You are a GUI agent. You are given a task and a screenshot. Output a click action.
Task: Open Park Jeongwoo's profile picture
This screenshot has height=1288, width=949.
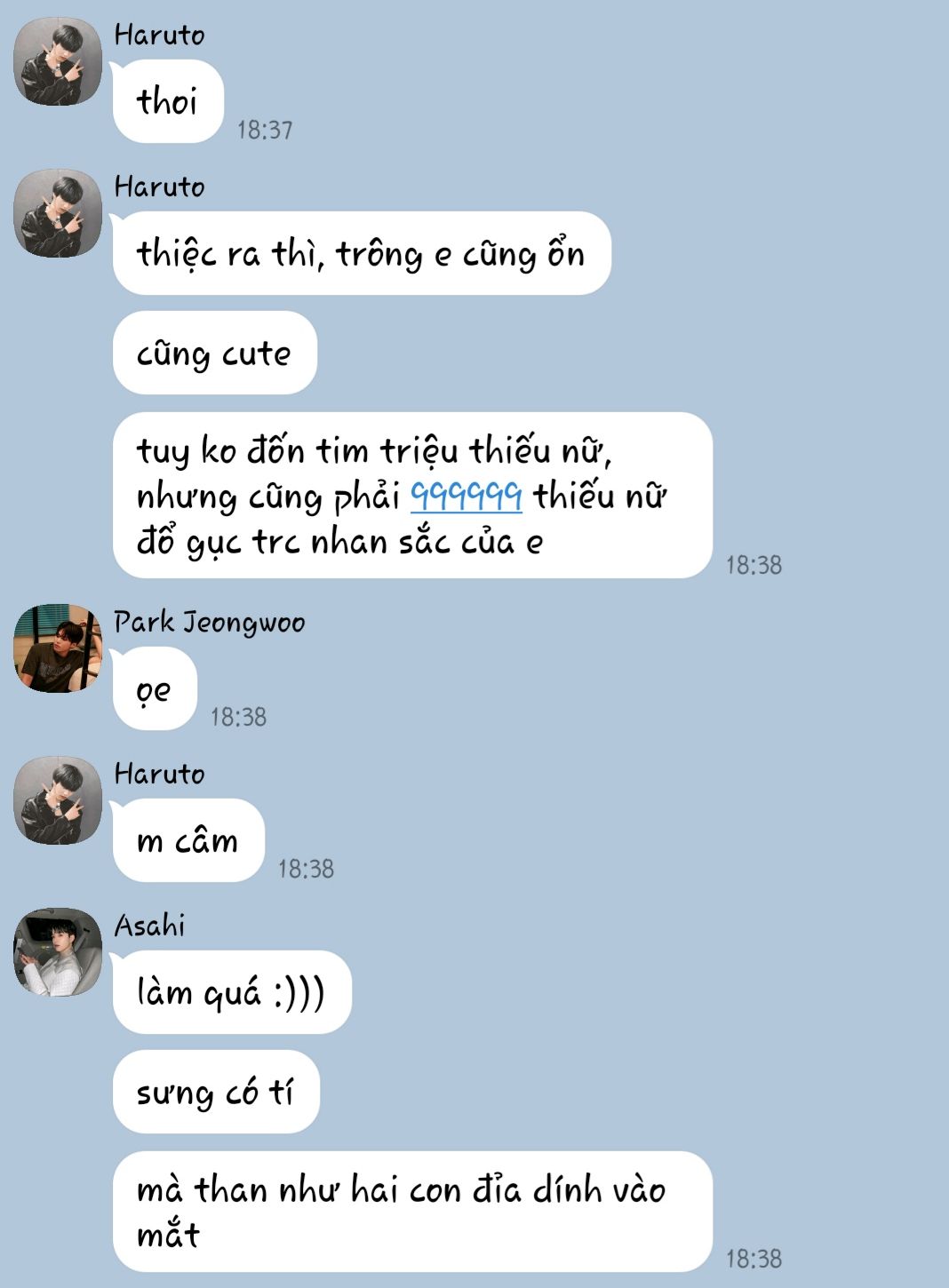click(58, 648)
